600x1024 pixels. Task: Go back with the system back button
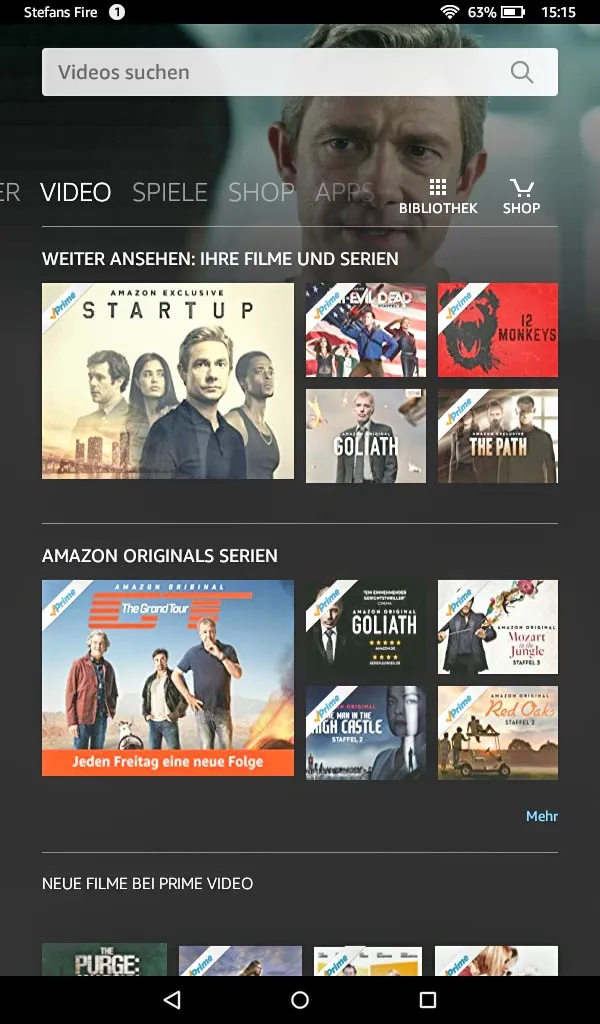click(172, 1000)
